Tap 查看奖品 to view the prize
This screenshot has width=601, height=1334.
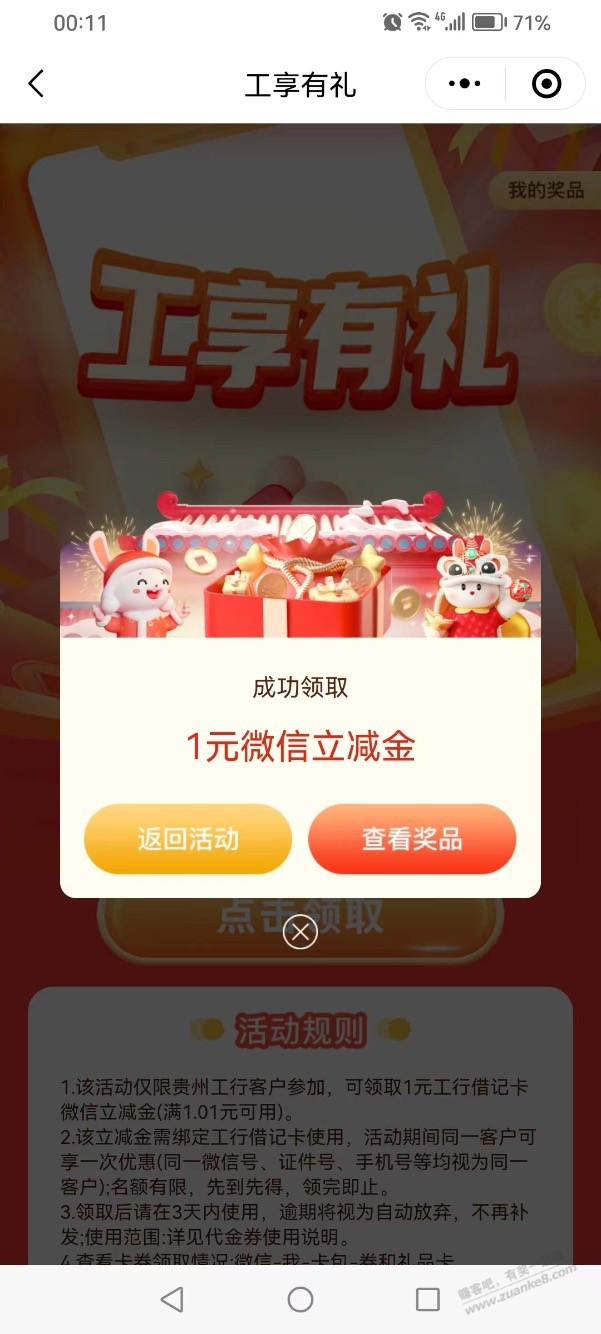(x=412, y=838)
